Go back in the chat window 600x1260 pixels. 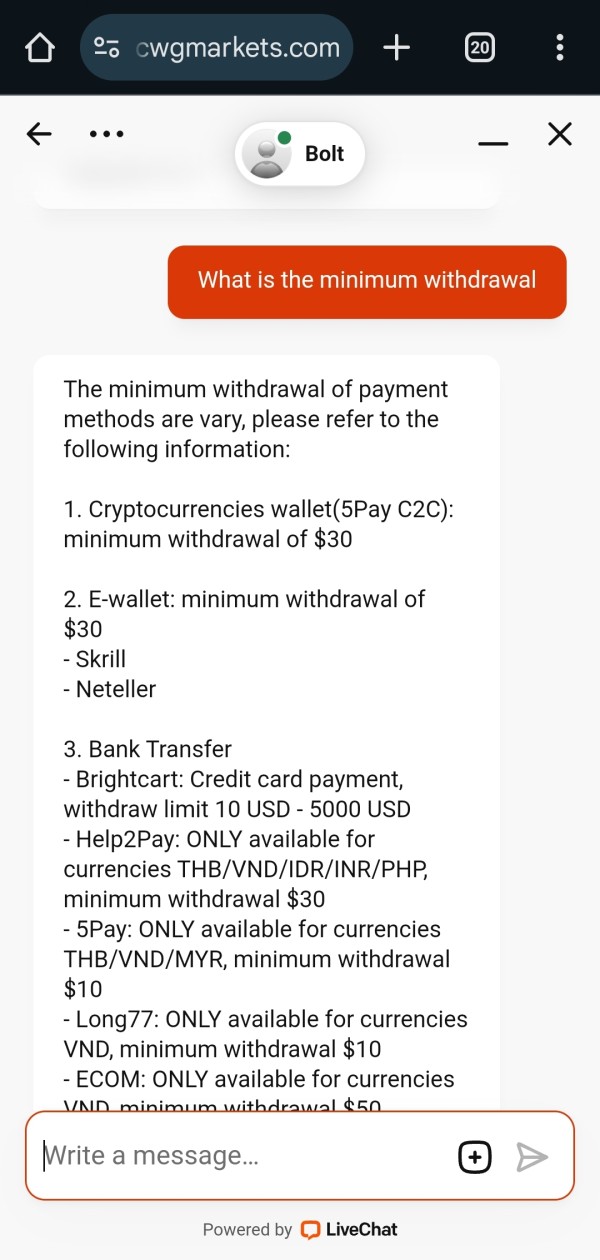point(39,134)
